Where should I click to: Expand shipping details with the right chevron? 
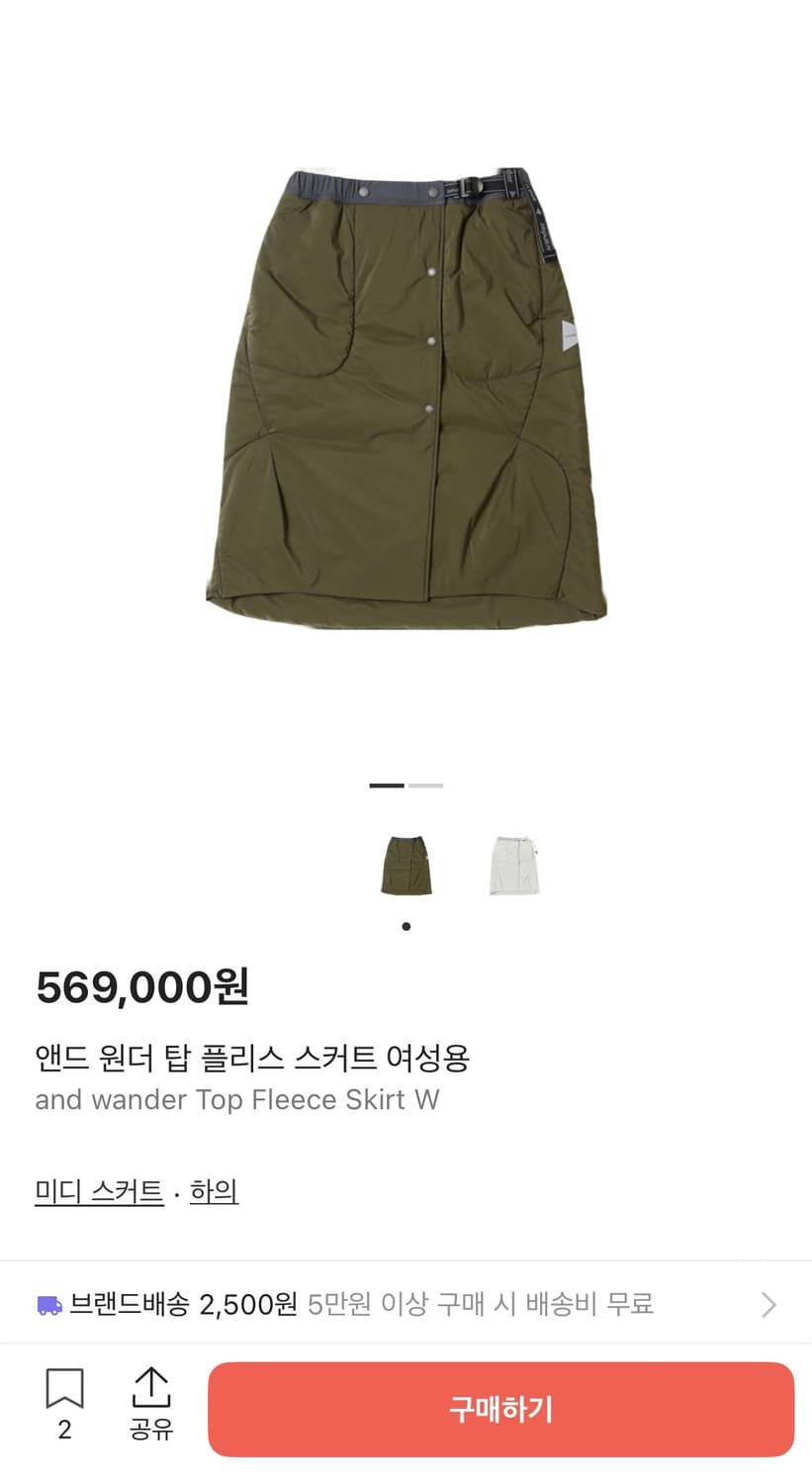(x=769, y=1305)
